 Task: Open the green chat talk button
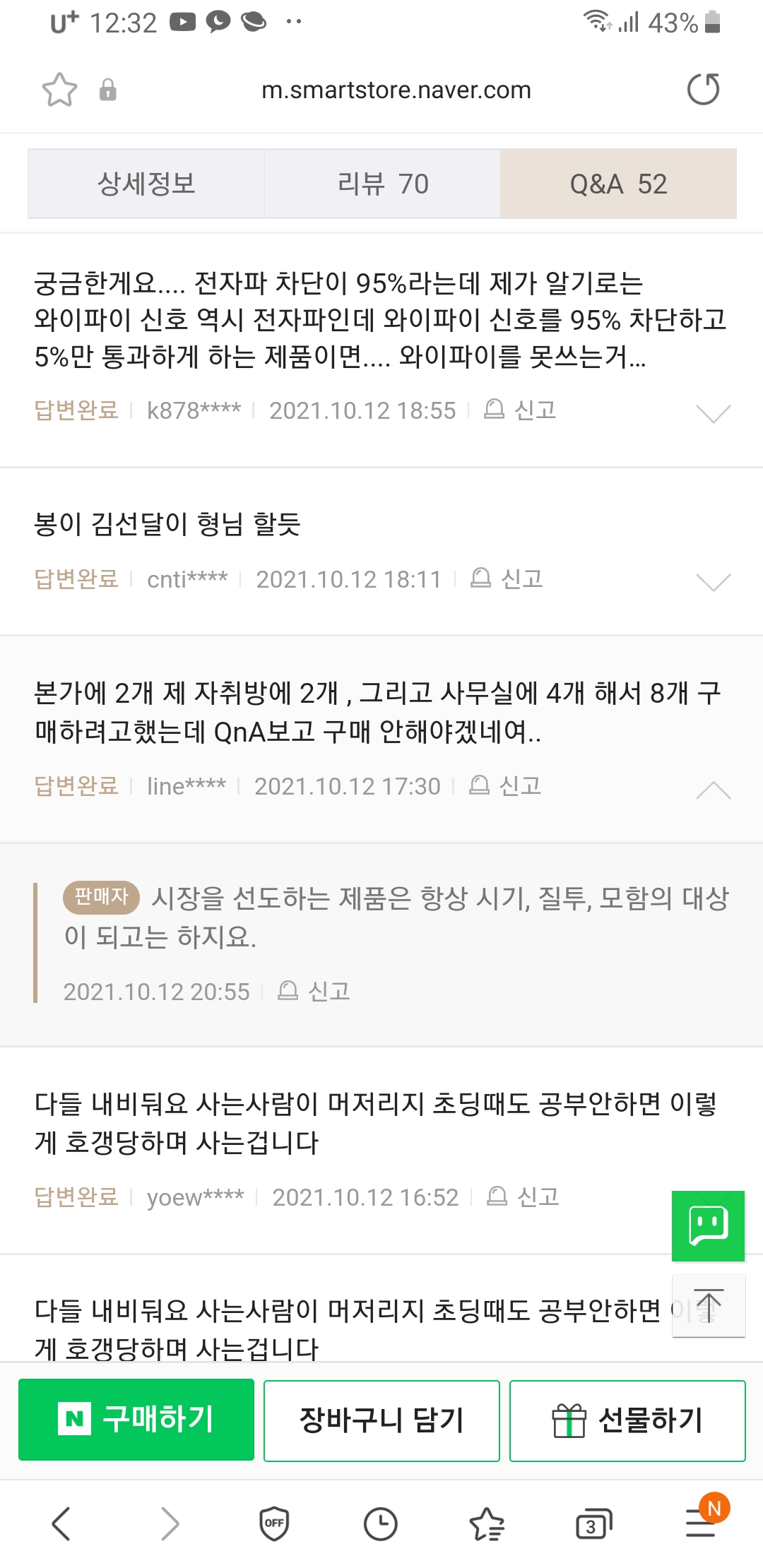[x=708, y=1226]
